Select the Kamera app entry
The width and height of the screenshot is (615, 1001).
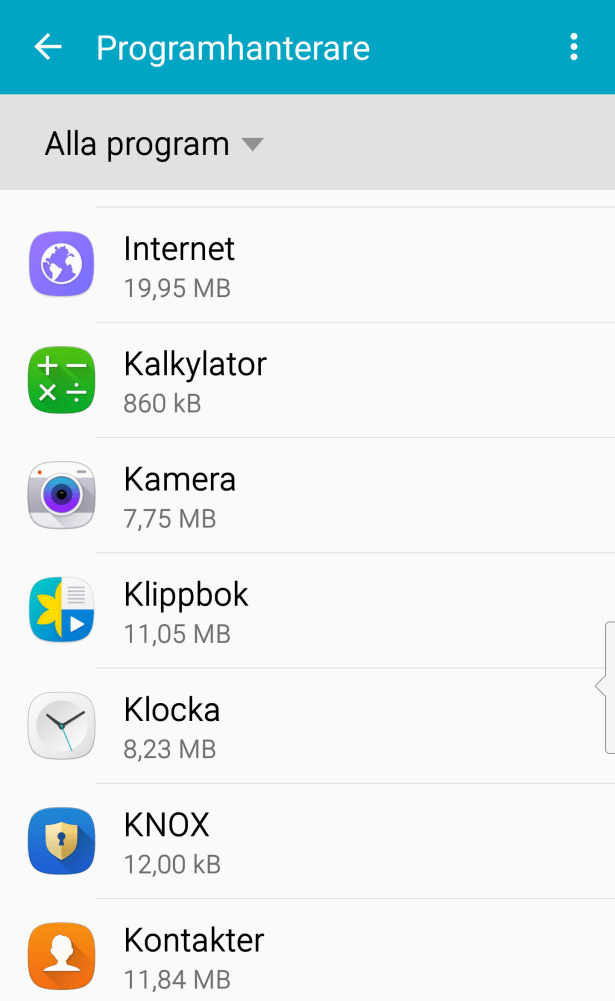307,495
